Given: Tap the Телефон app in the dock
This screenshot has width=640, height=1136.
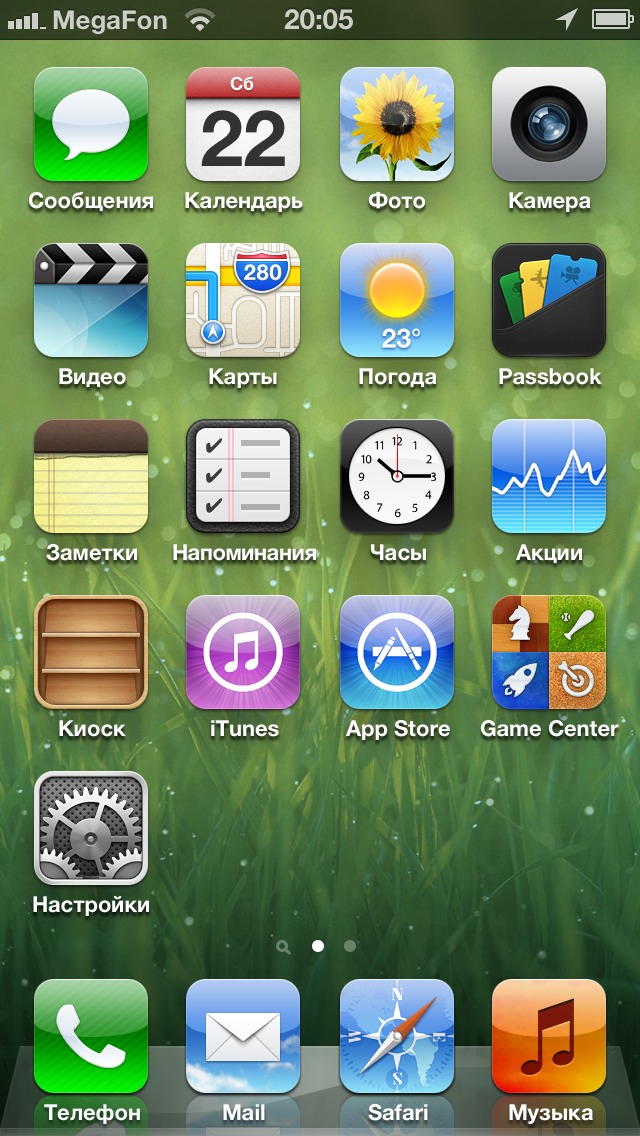Looking at the screenshot, I should (x=91, y=1037).
